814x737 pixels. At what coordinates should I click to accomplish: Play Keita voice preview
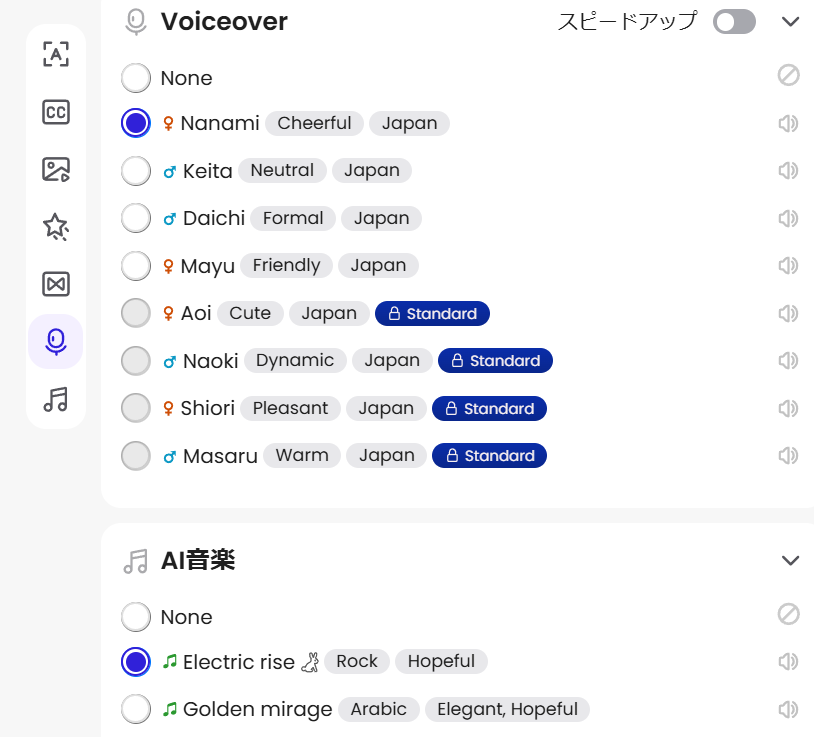tap(788, 171)
